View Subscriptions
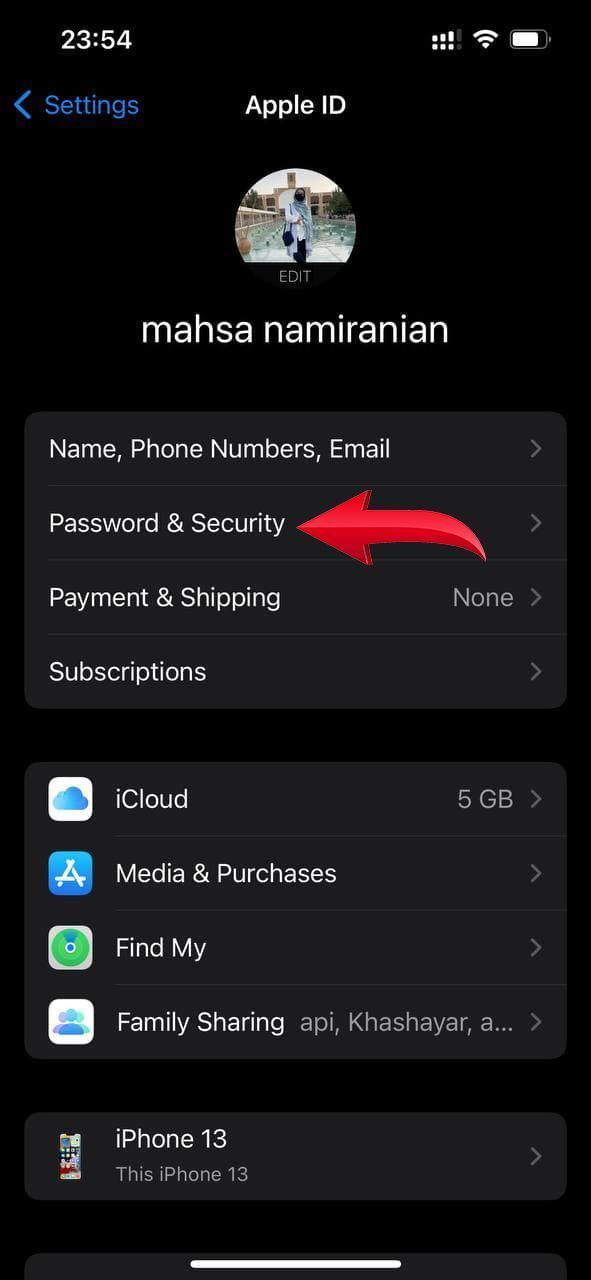Screen dimensions: 591x1280 [x=295, y=671]
